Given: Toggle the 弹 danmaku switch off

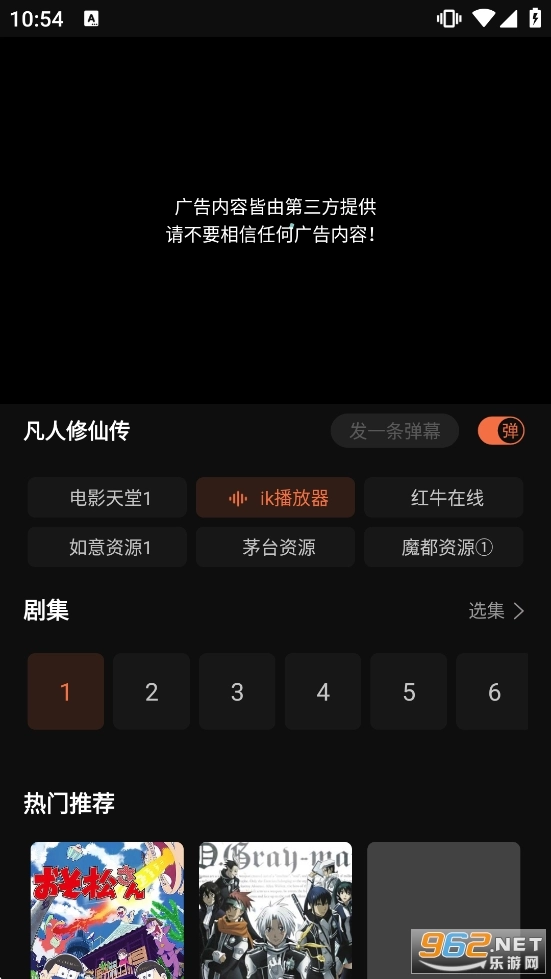Looking at the screenshot, I should click(501, 431).
